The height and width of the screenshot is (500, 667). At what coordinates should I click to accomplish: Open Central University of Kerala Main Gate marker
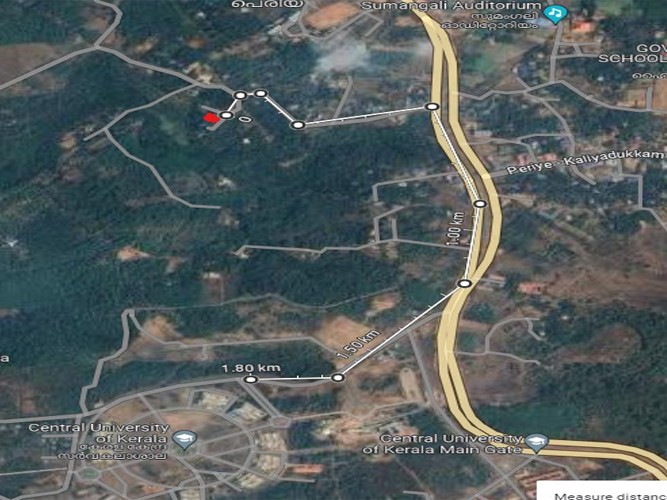point(536,442)
